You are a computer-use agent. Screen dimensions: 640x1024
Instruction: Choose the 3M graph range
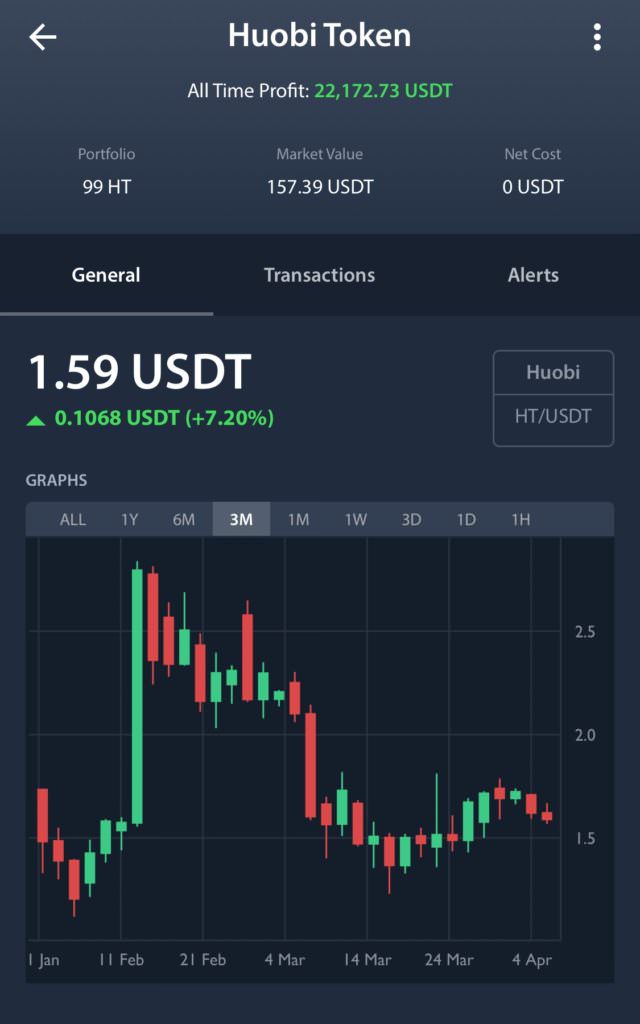[x=241, y=520]
